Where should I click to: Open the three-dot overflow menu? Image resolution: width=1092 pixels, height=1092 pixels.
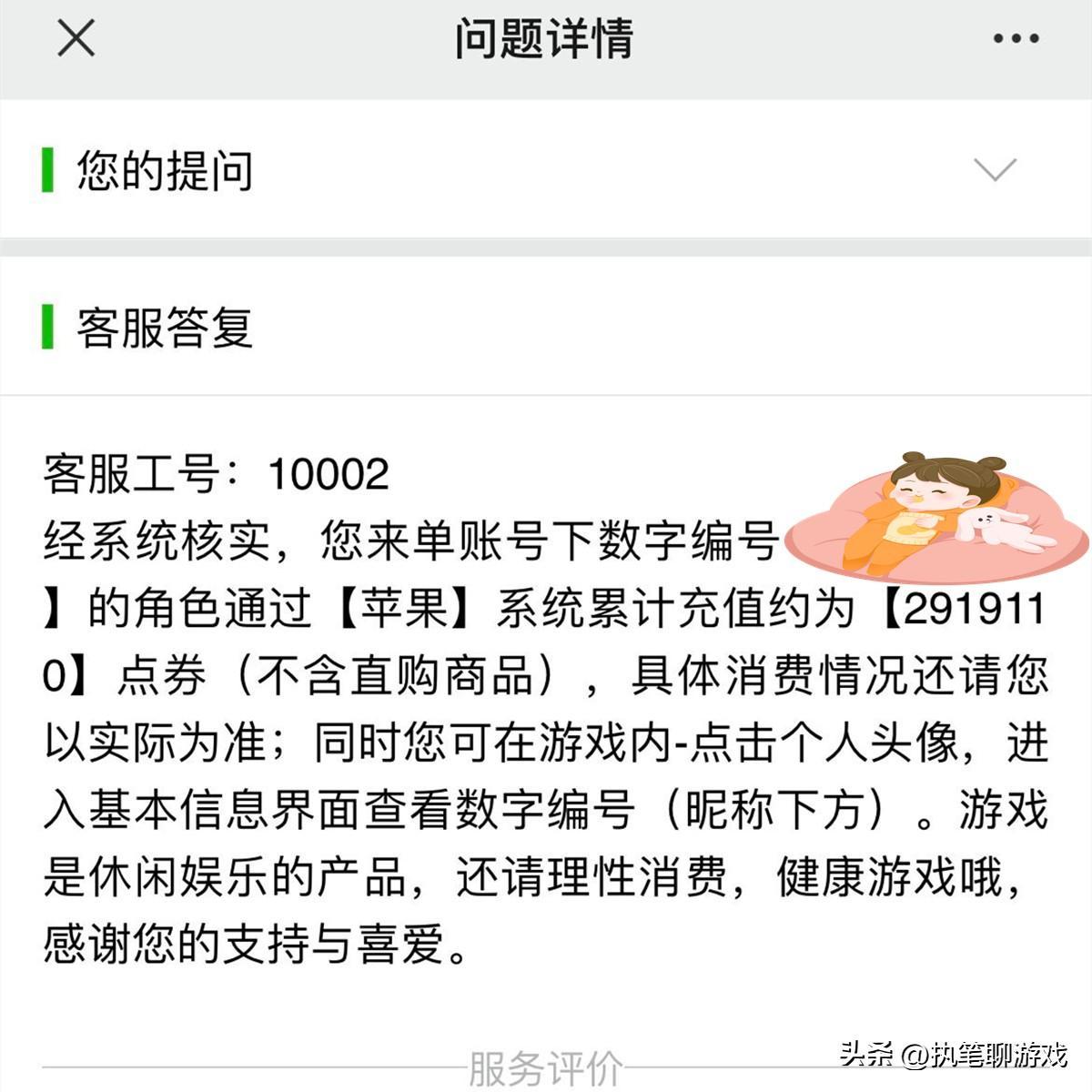[x=1016, y=39]
